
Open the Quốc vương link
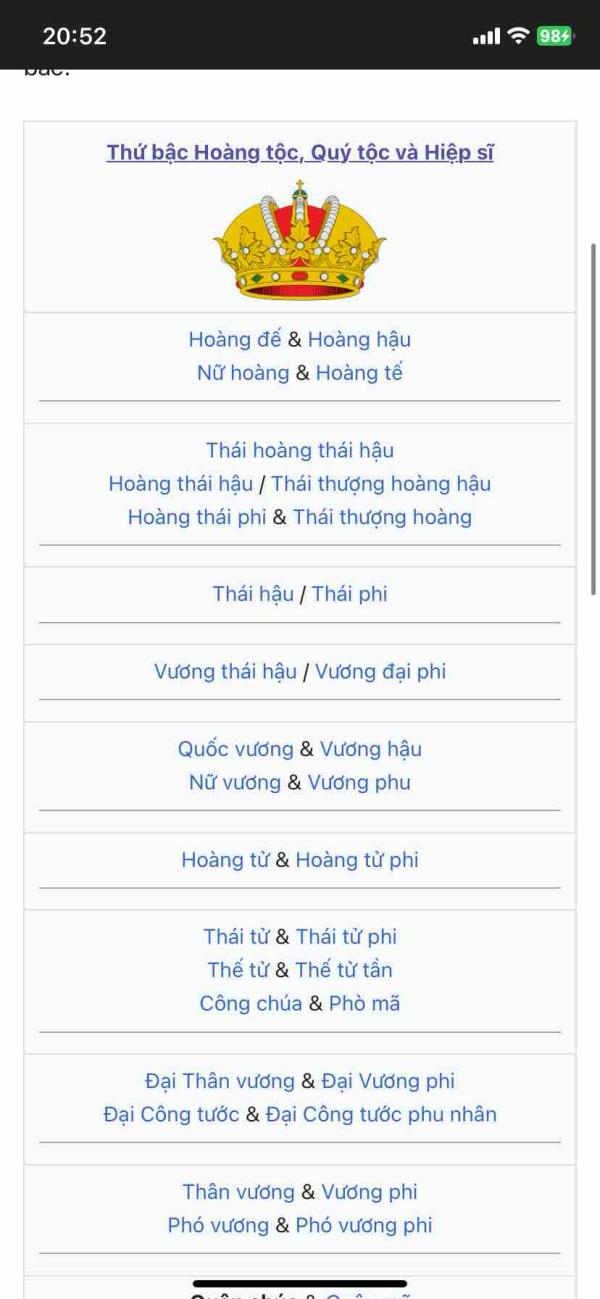pyautogui.click(x=236, y=749)
